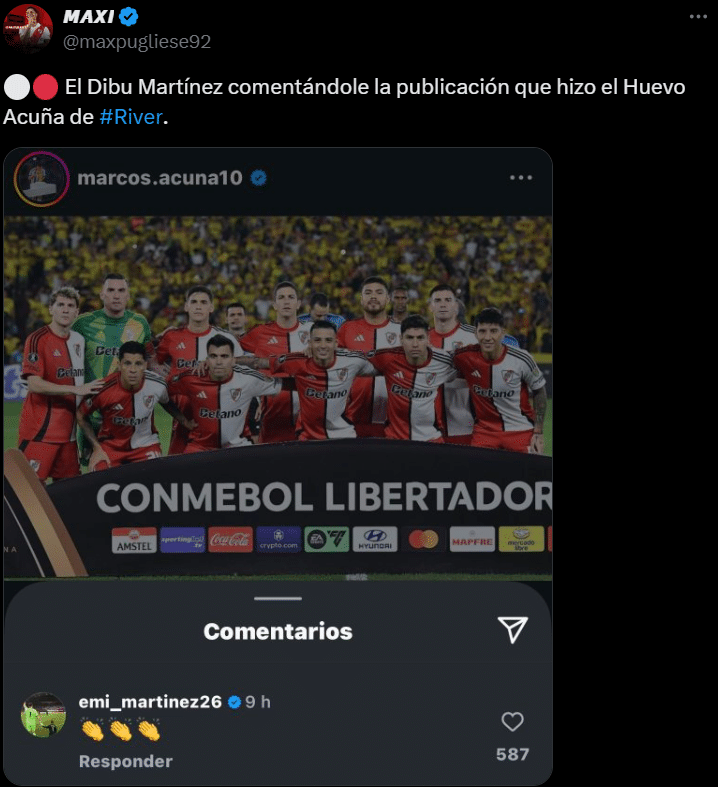Open the tweet's overflow menu

point(697,17)
